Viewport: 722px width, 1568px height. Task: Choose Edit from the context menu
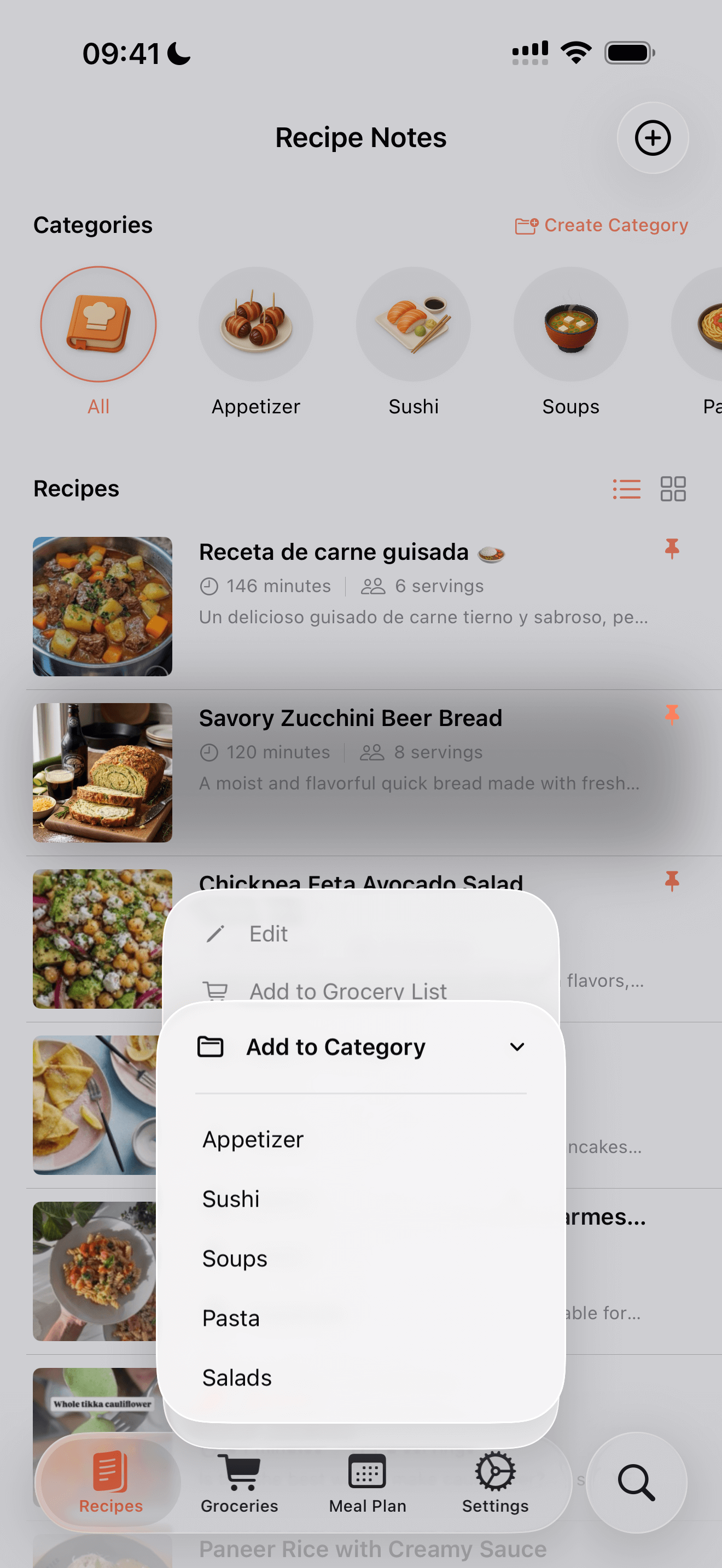268,933
